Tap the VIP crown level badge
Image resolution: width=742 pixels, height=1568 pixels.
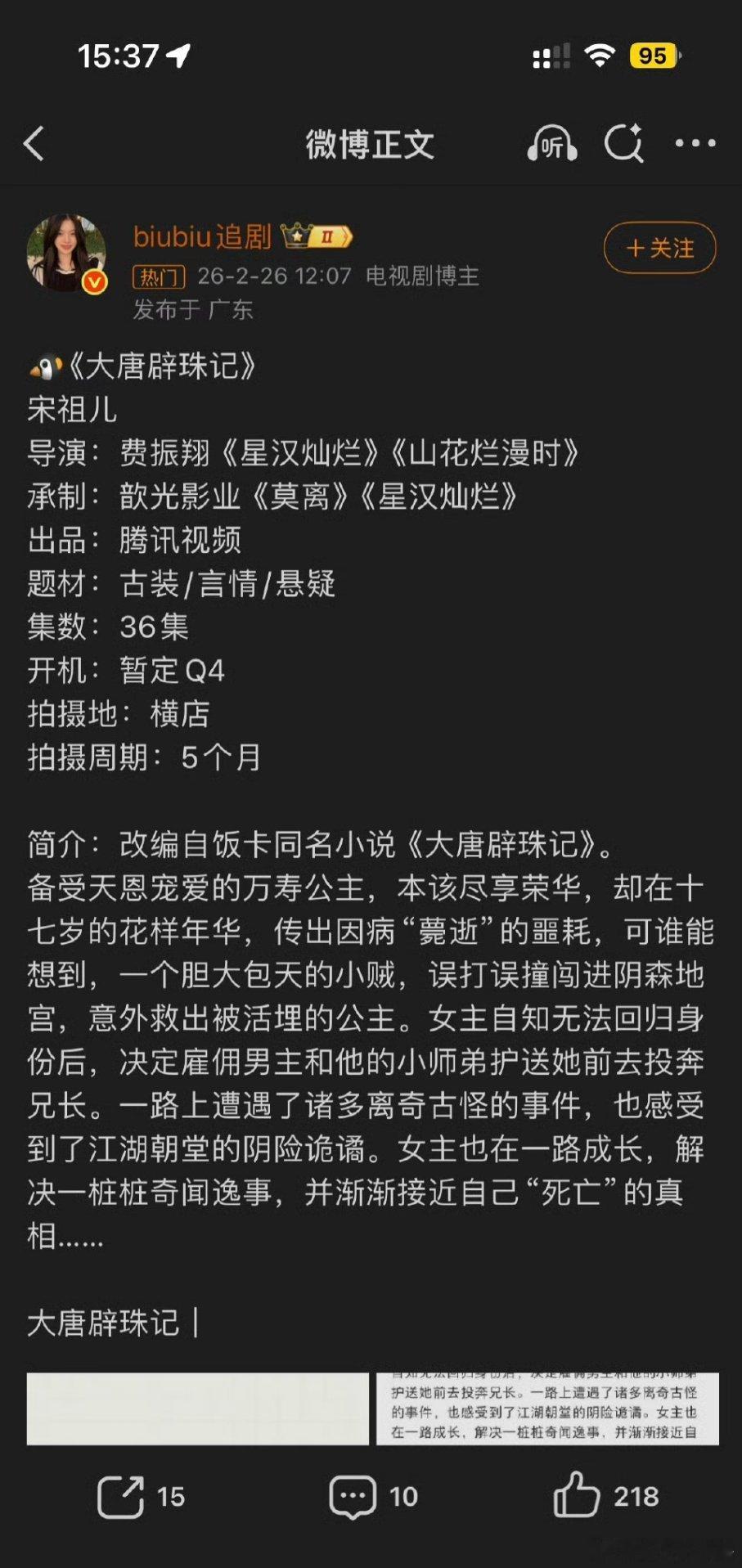click(299, 235)
